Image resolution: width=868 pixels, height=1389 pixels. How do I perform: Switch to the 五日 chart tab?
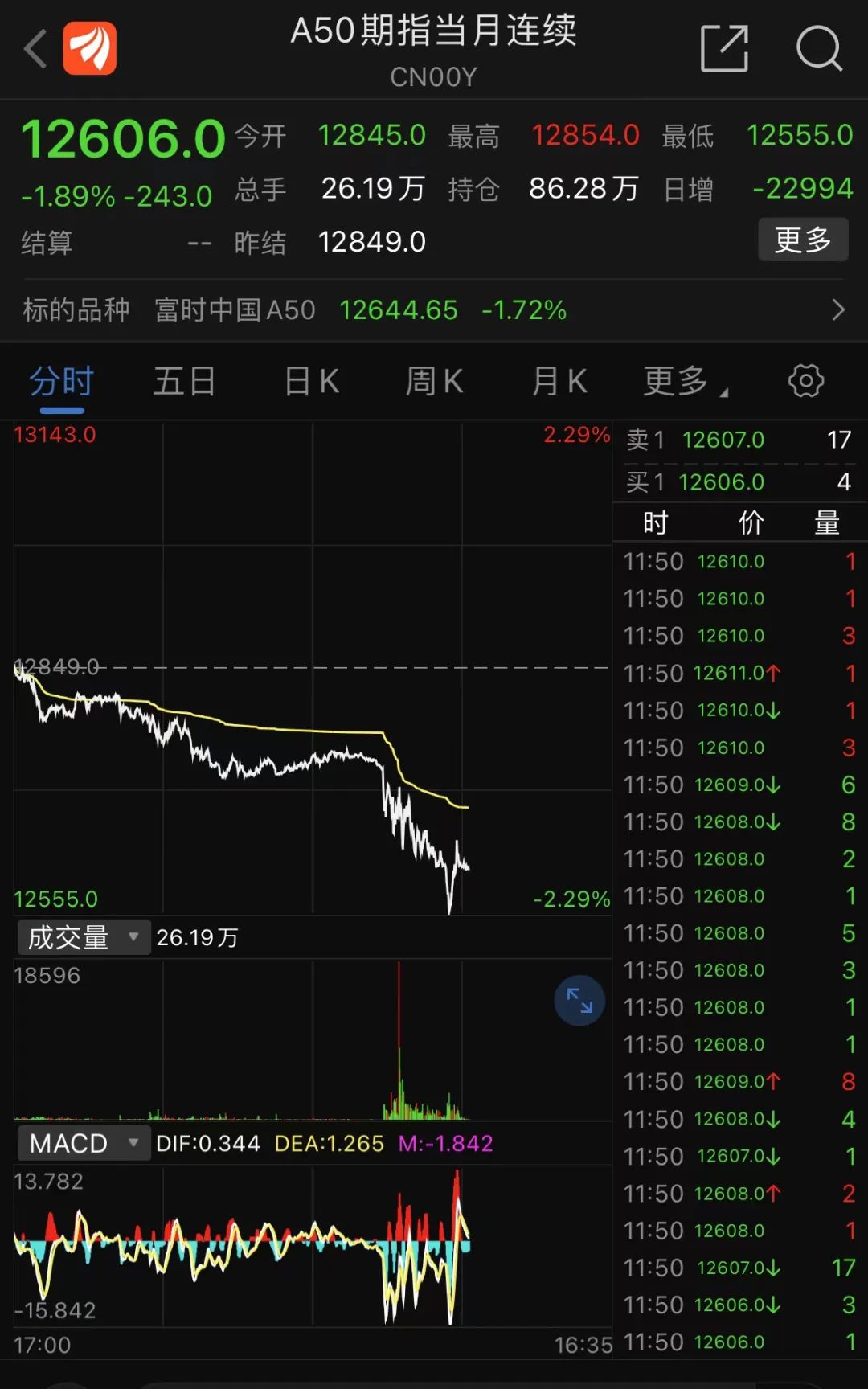coord(184,381)
